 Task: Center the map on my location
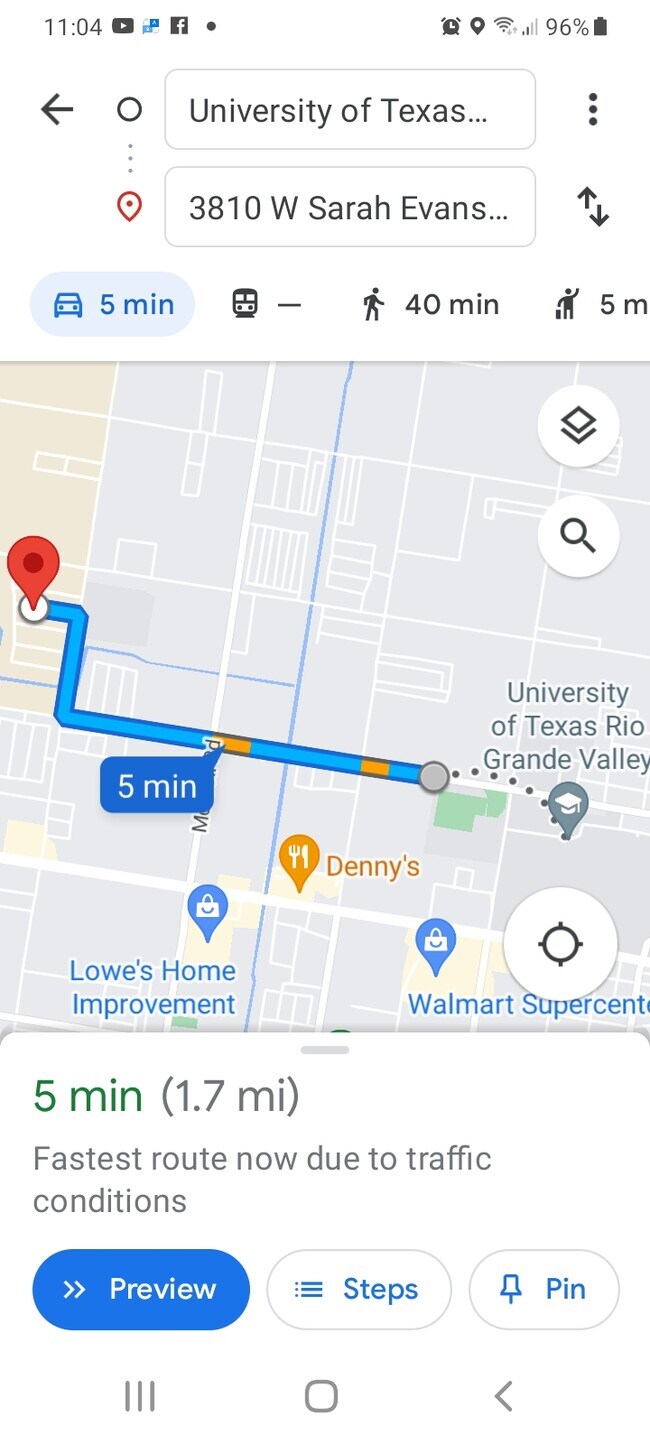pyautogui.click(x=560, y=943)
